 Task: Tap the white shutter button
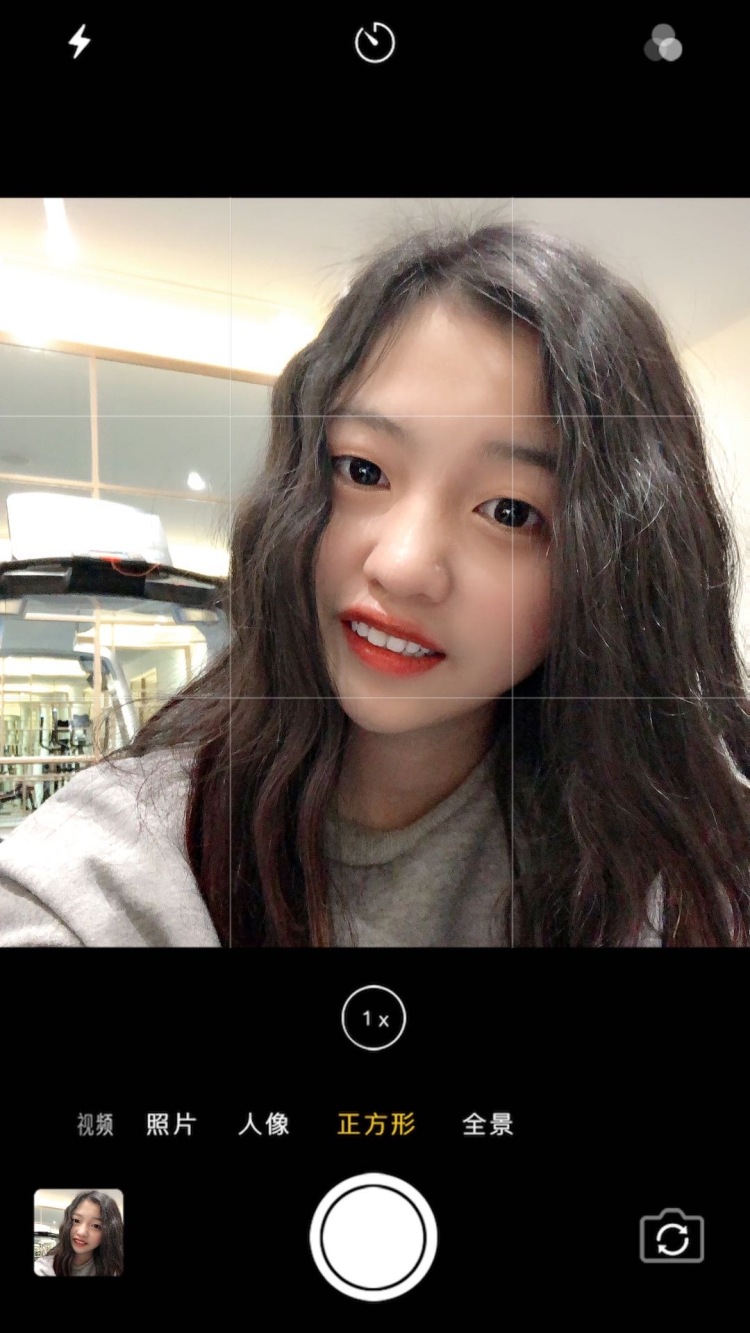[373, 1237]
